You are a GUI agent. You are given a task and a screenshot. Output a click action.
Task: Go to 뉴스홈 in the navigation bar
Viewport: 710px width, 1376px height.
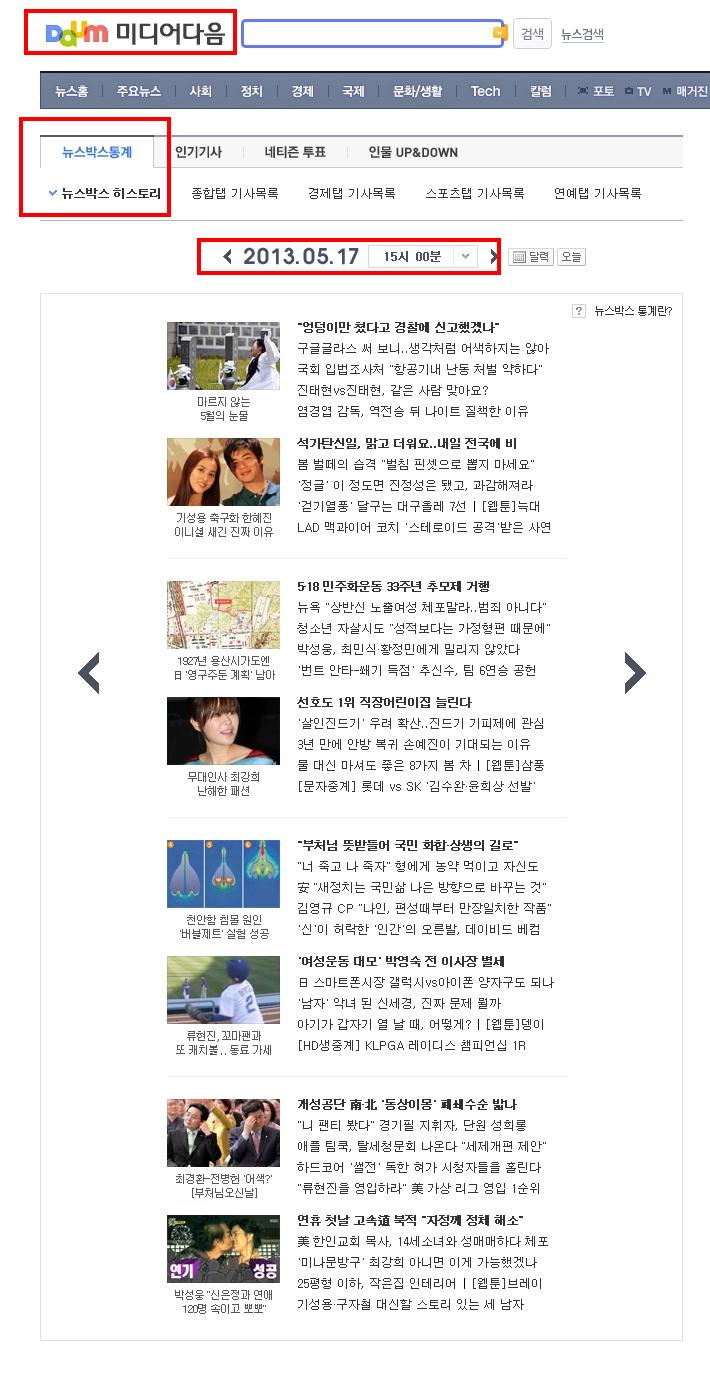[x=72, y=91]
